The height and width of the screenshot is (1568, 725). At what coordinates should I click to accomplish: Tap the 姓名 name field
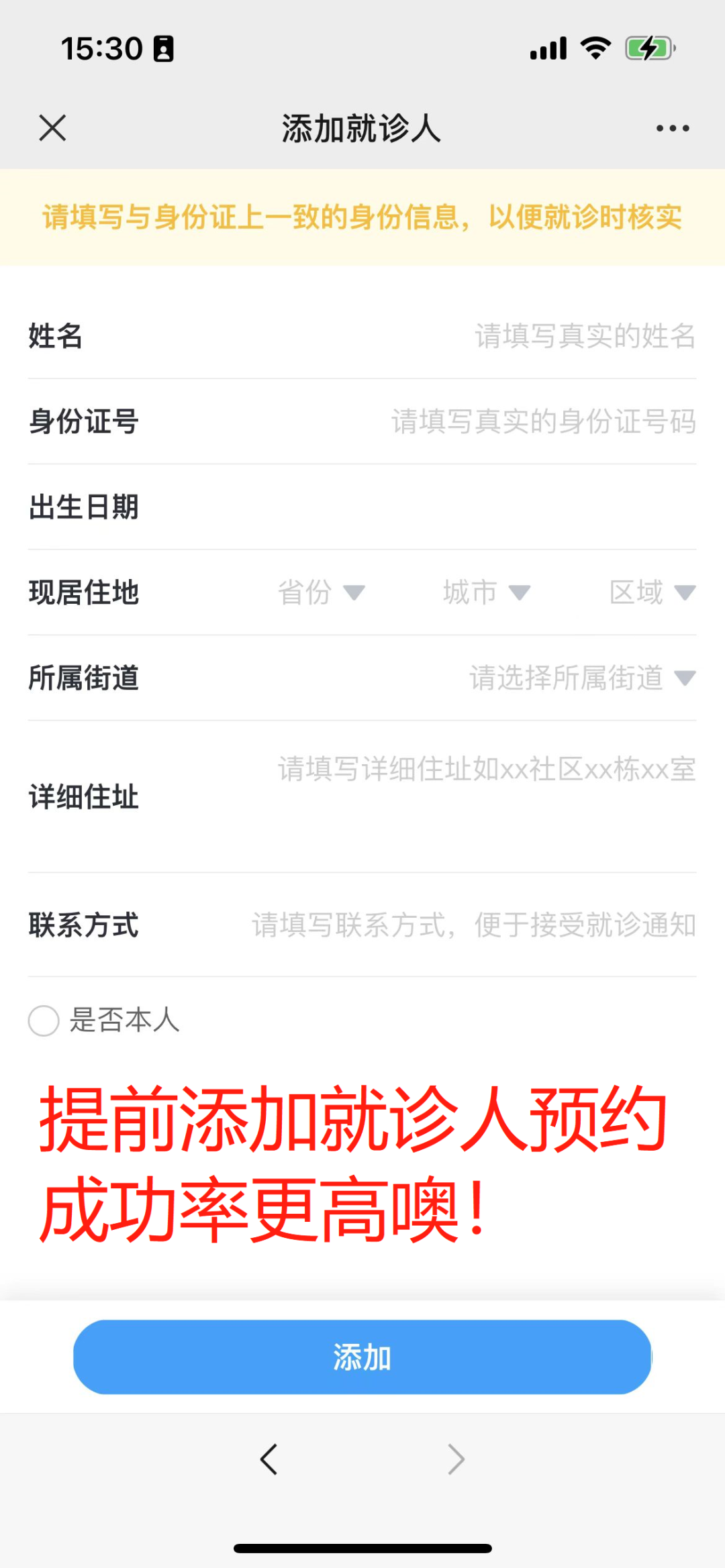coord(584,336)
